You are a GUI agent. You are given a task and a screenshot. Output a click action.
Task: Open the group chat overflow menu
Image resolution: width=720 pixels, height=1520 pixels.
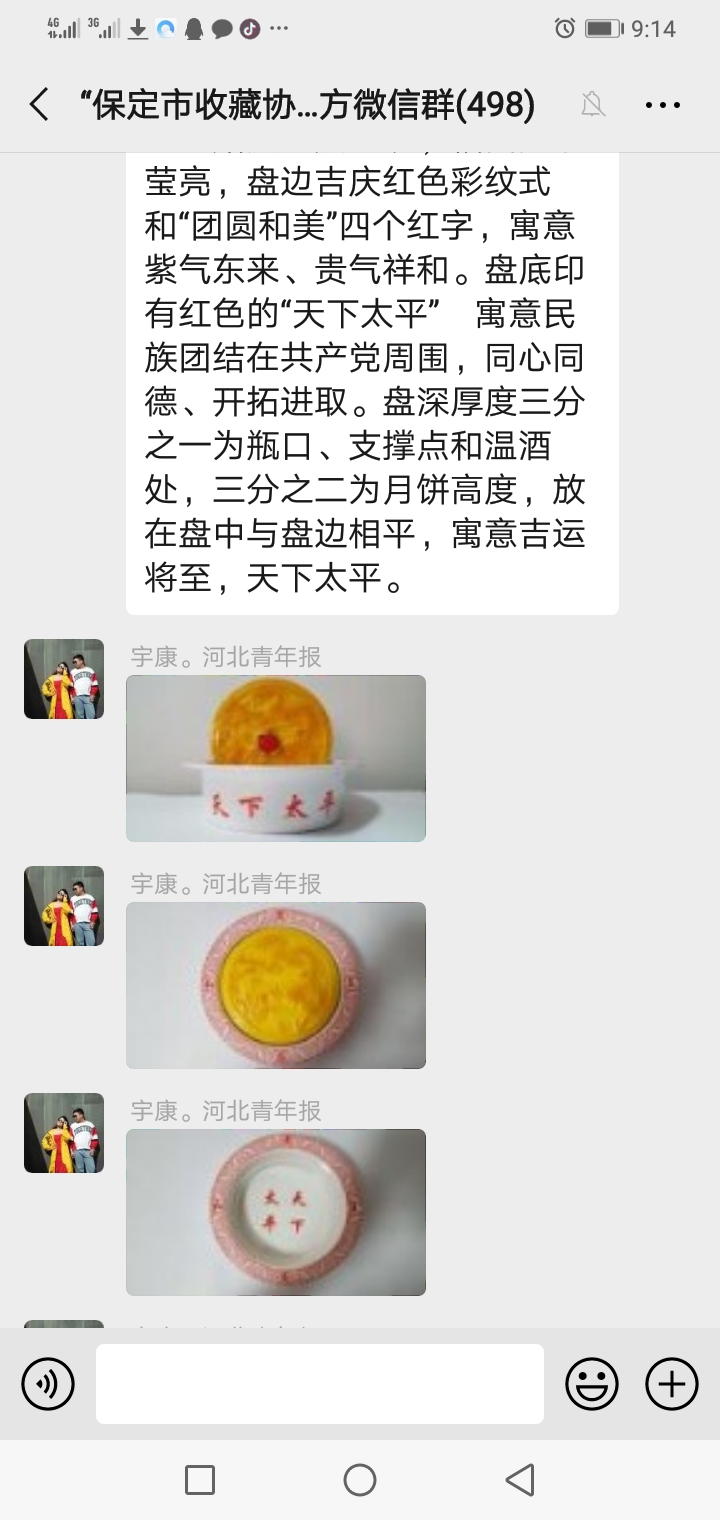click(662, 104)
